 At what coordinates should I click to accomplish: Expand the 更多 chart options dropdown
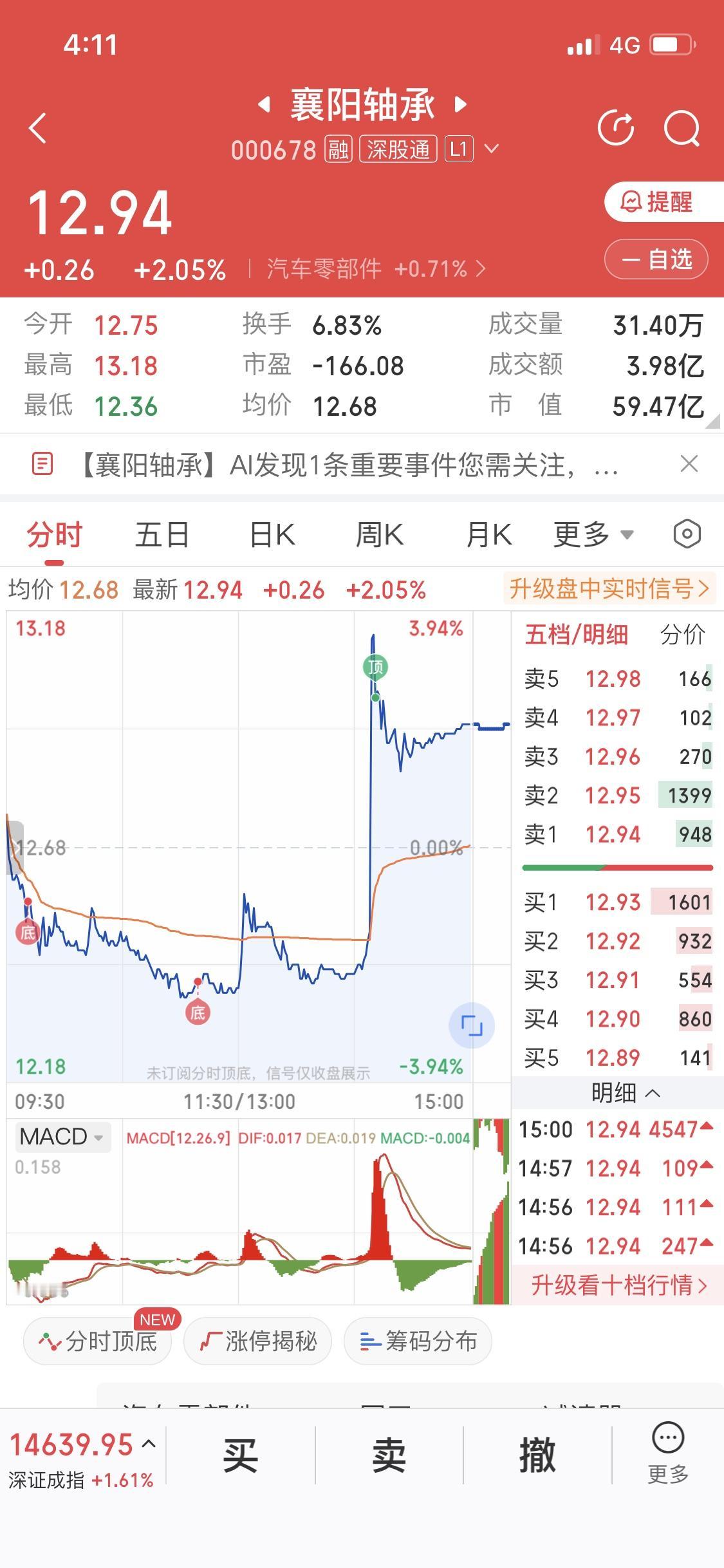tap(593, 534)
